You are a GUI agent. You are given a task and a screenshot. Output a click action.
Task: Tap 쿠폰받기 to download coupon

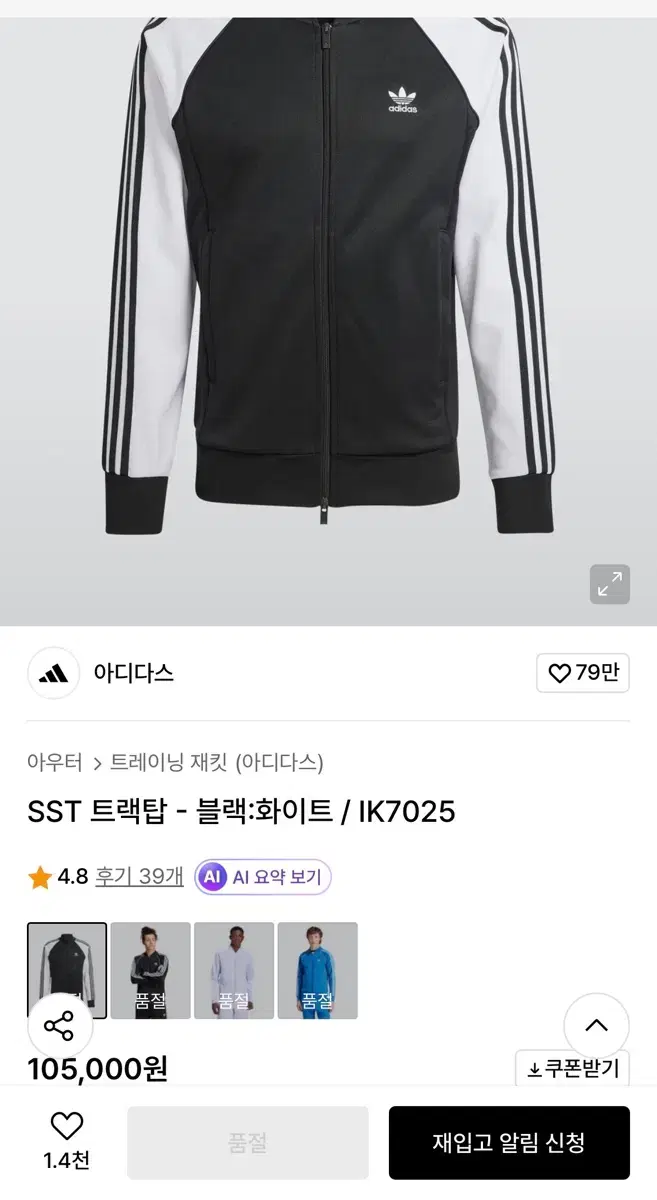pos(573,1069)
